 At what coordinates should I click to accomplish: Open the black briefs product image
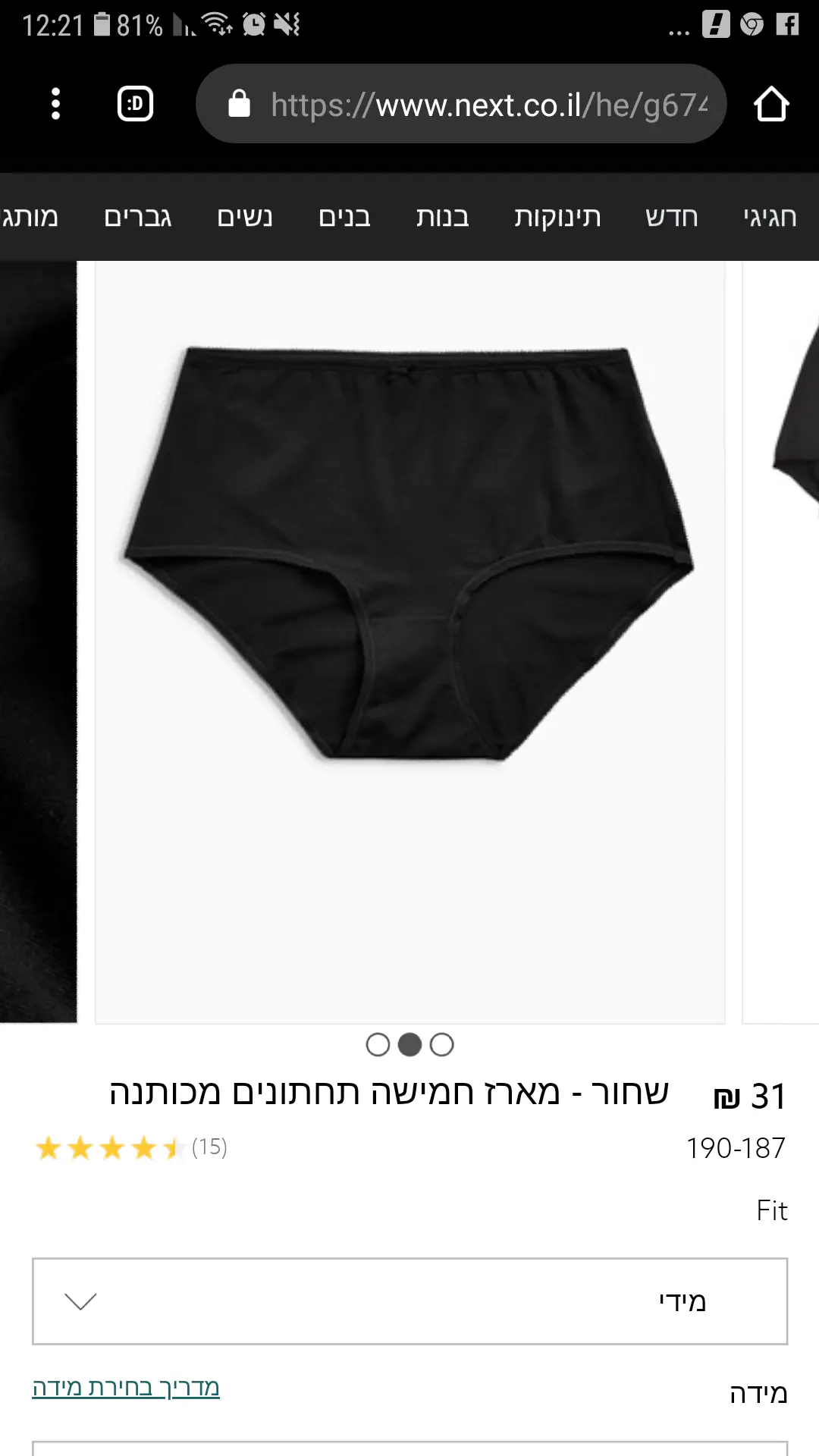409,554
